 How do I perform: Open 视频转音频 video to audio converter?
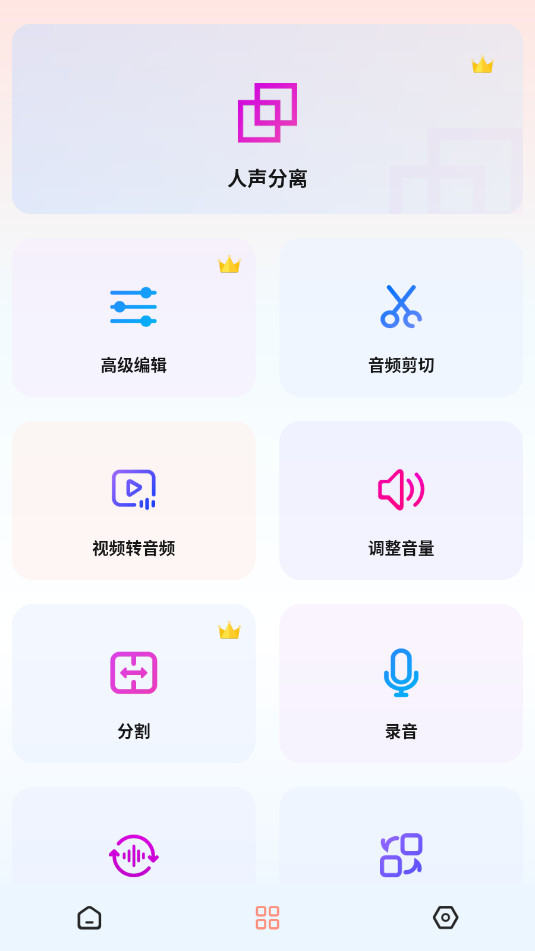pyautogui.click(x=133, y=500)
